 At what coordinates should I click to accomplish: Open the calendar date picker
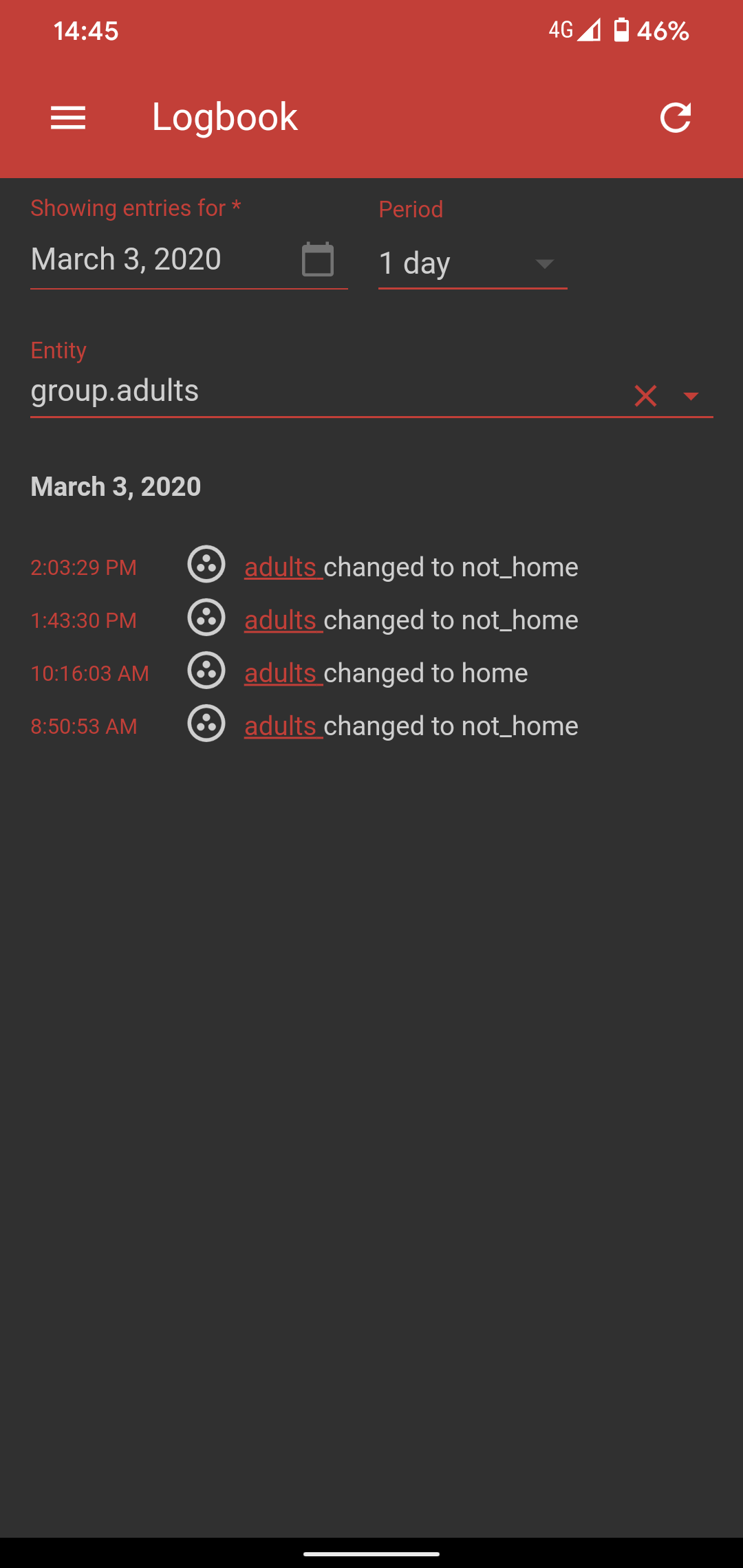pyautogui.click(x=318, y=260)
